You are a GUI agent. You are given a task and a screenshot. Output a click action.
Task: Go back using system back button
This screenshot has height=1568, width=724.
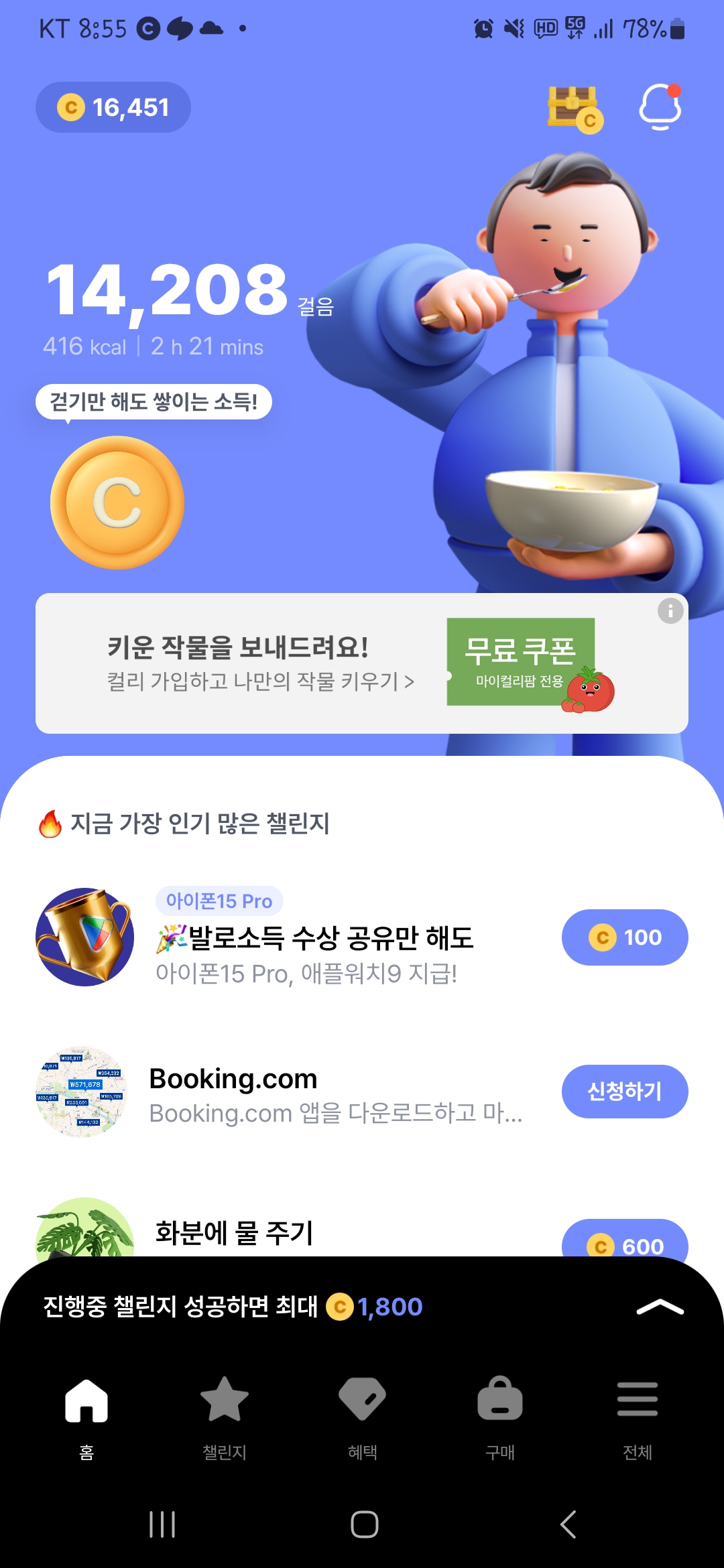click(x=568, y=1524)
